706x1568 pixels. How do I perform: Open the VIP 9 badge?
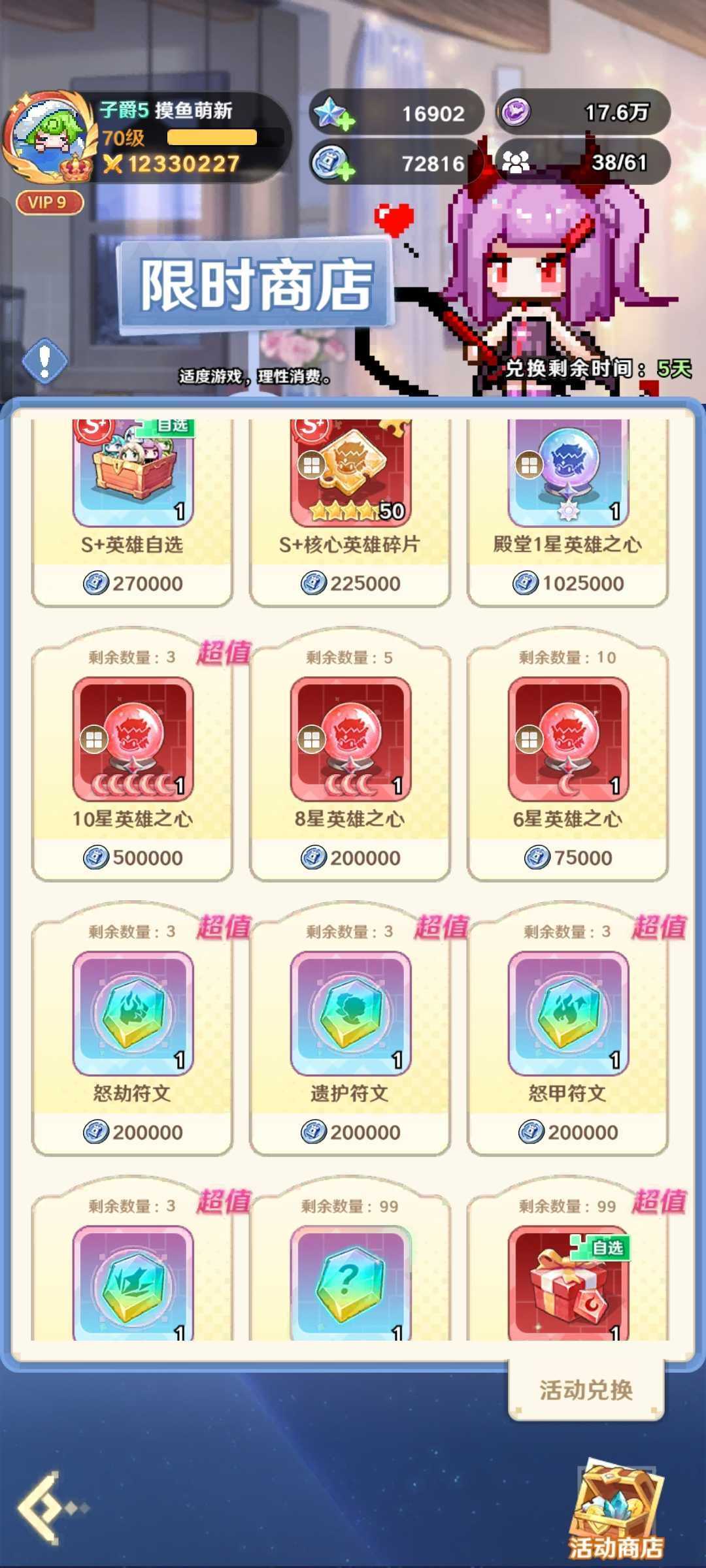pyautogui.click(x=50, y=203)
